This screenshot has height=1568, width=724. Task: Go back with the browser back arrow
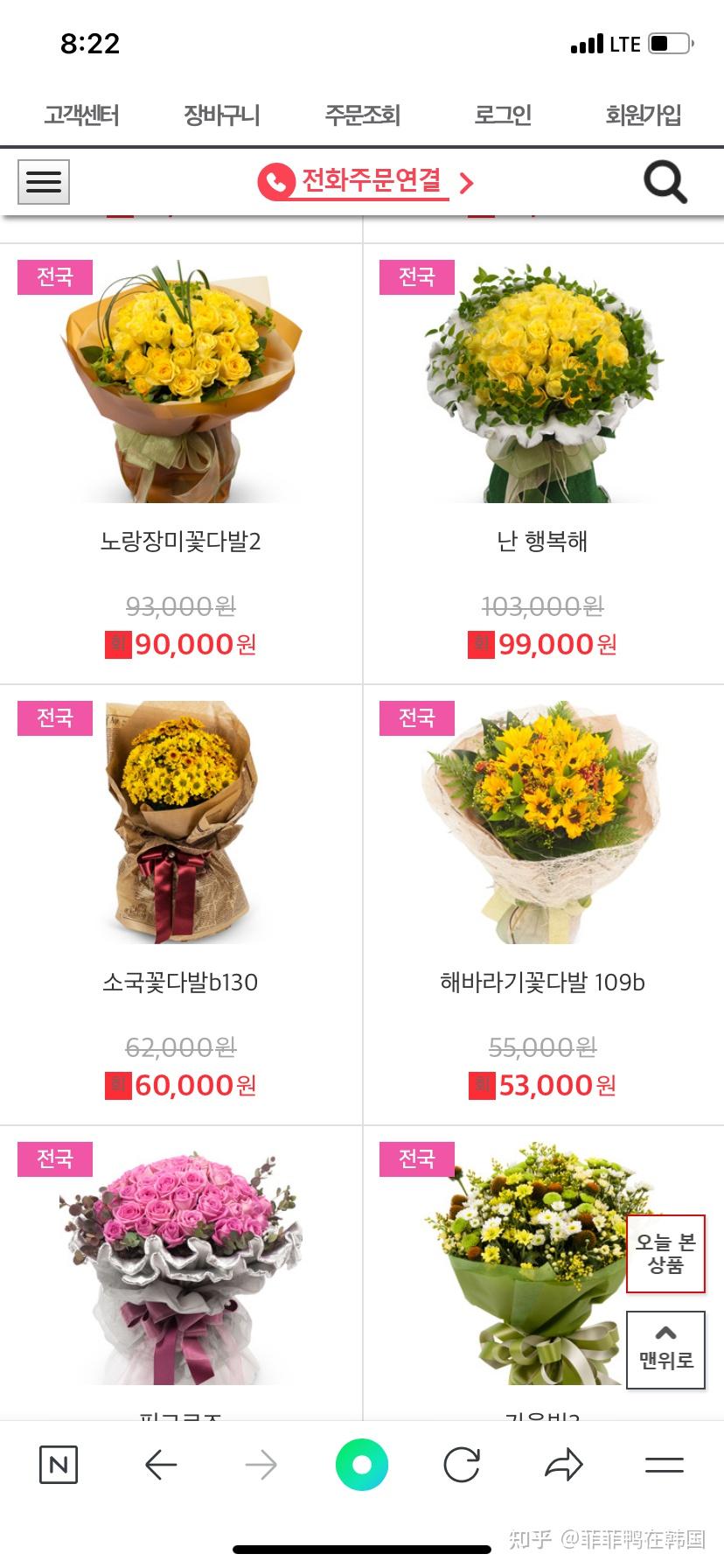pos(161,1465)
